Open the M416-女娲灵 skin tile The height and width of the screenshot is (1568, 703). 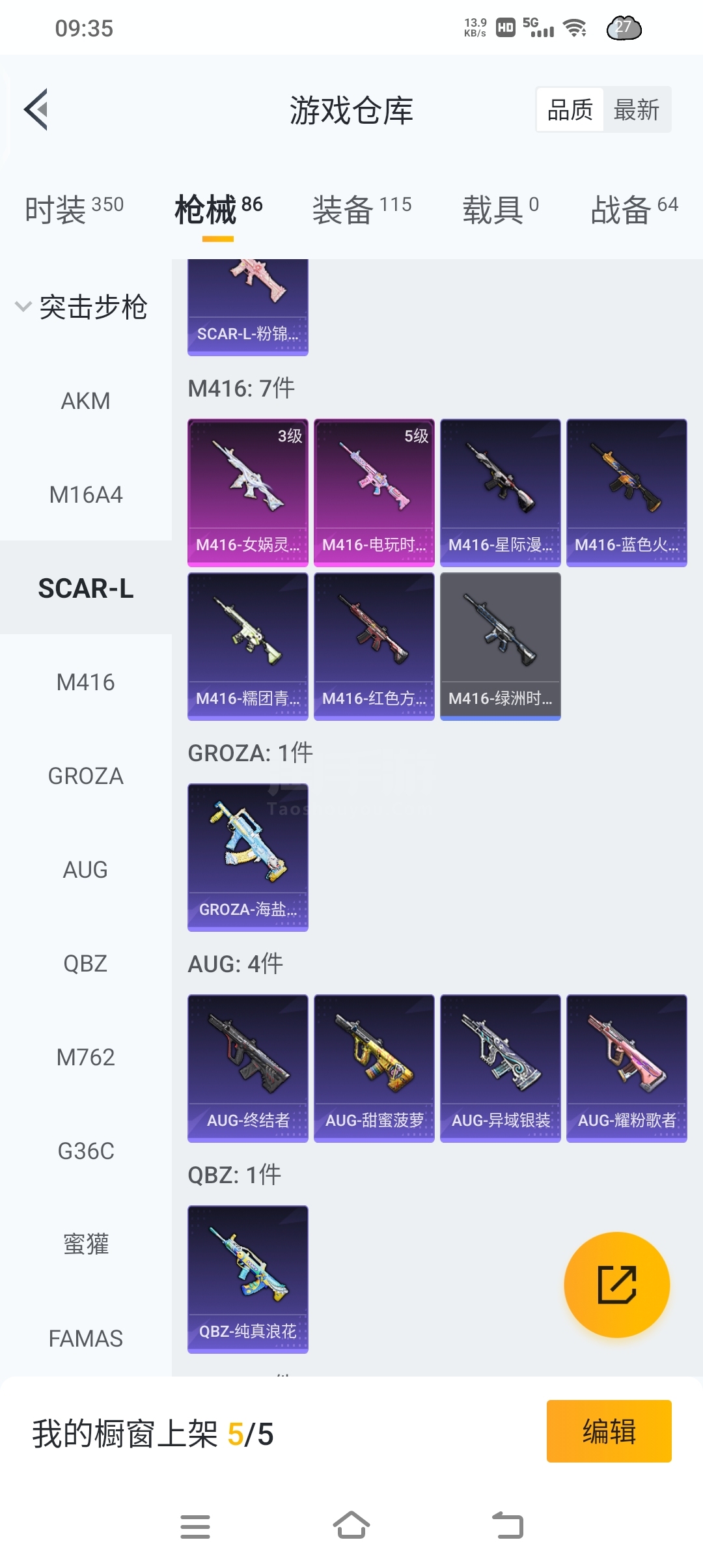click(x=247, y=492)
